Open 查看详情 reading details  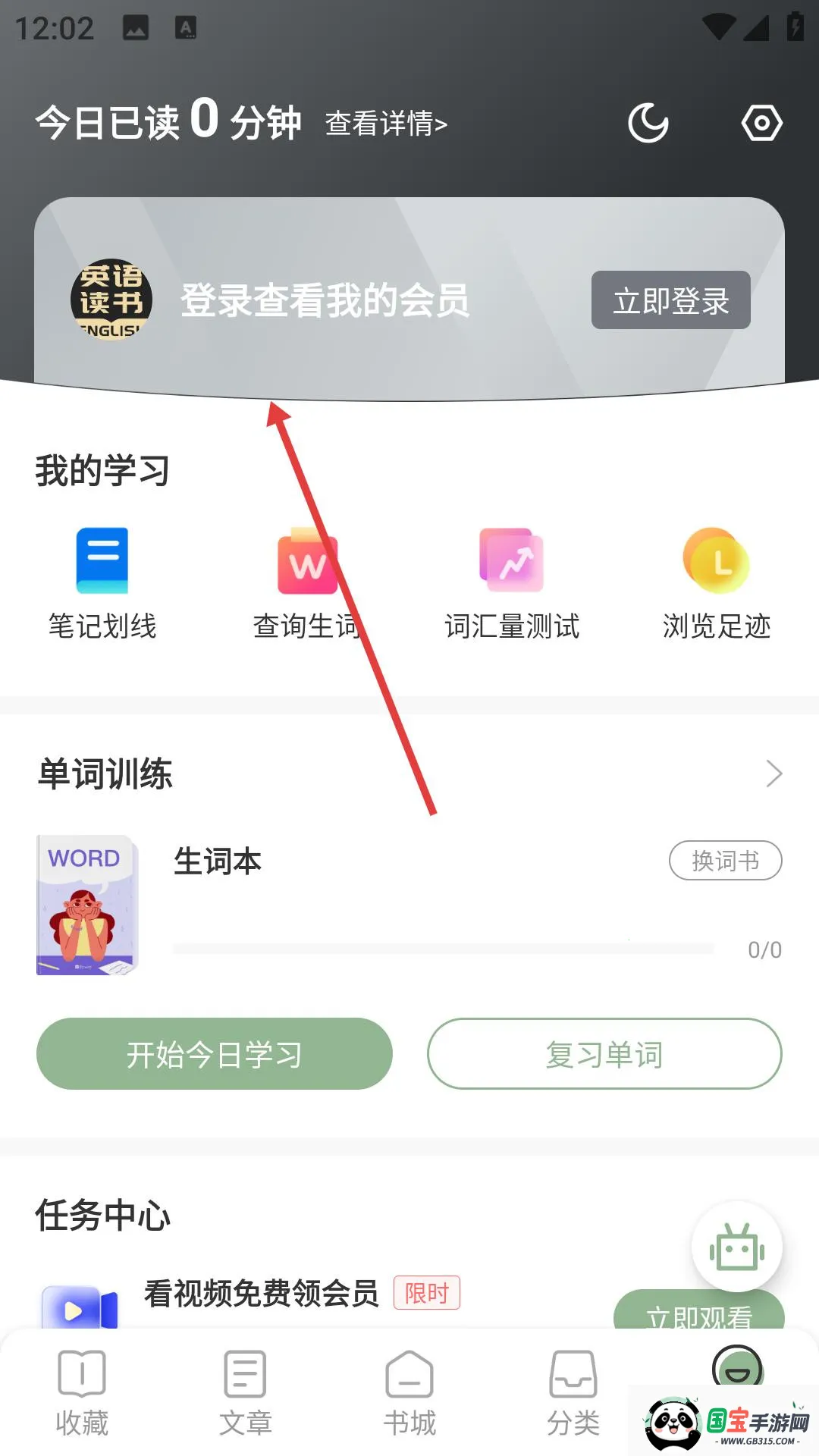tap(386, 124)
